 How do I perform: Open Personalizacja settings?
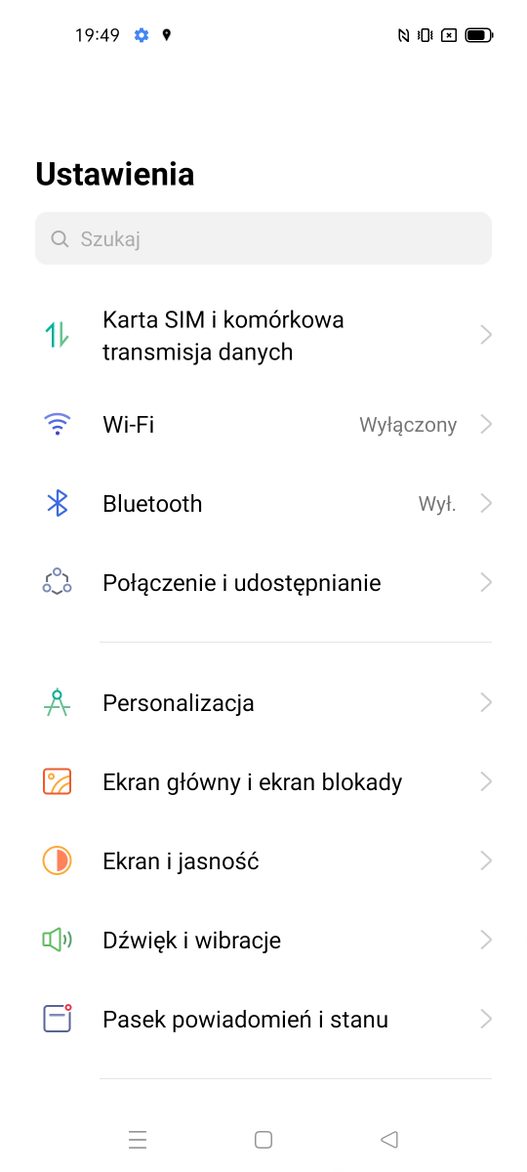(x=263, y=703)
